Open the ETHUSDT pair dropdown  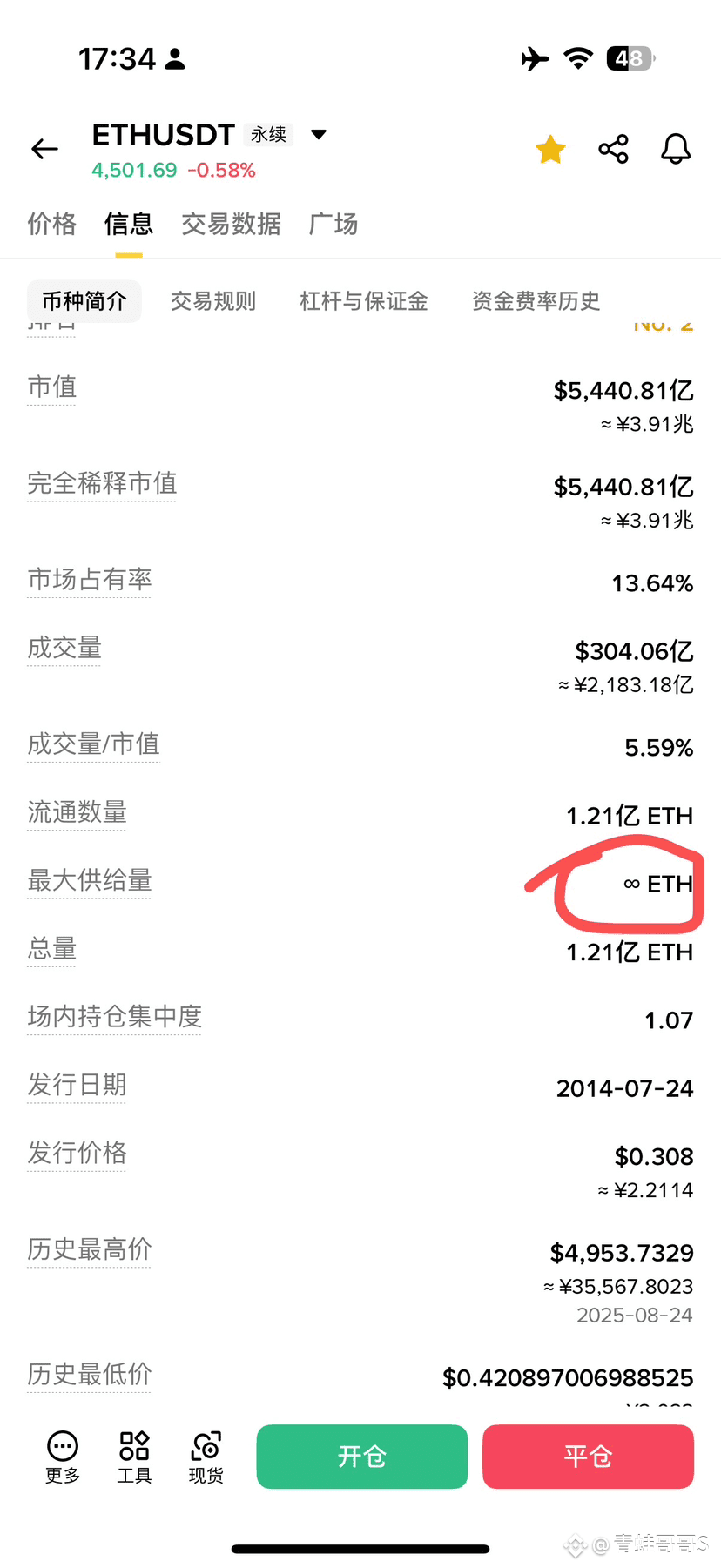319,135
